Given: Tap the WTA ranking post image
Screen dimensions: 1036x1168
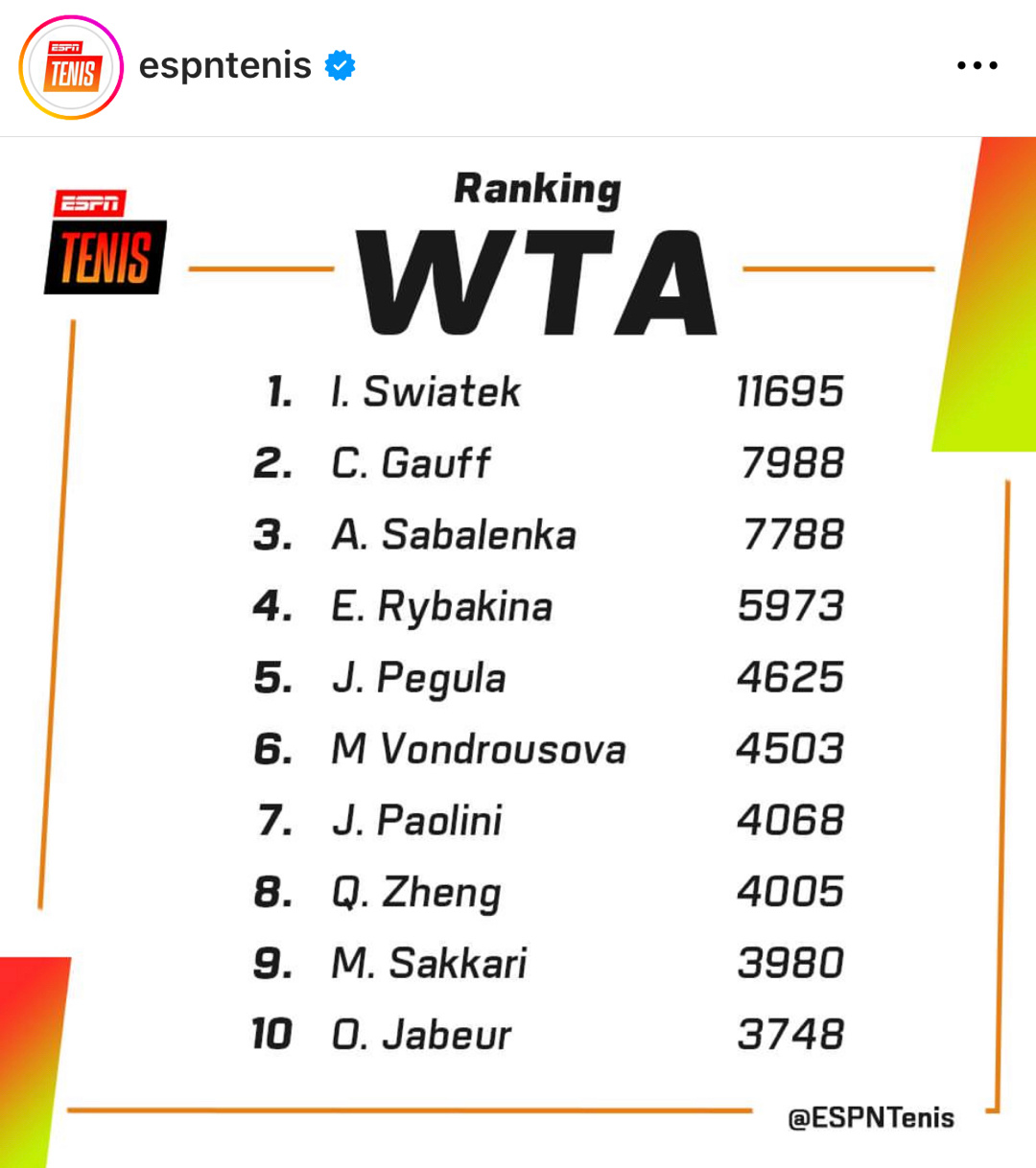Looking at the screenshot, I should (518, 652).
